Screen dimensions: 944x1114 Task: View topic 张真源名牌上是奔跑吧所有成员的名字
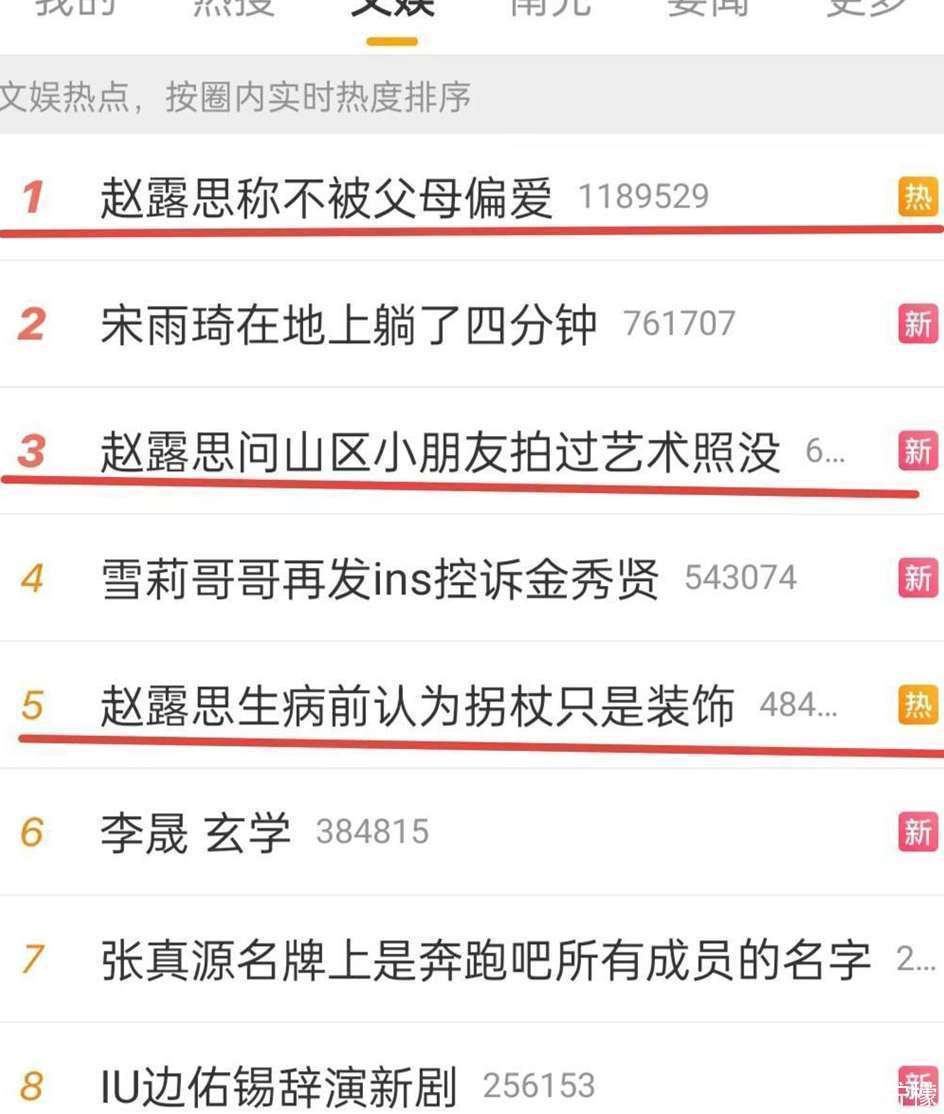coord(485,960)
